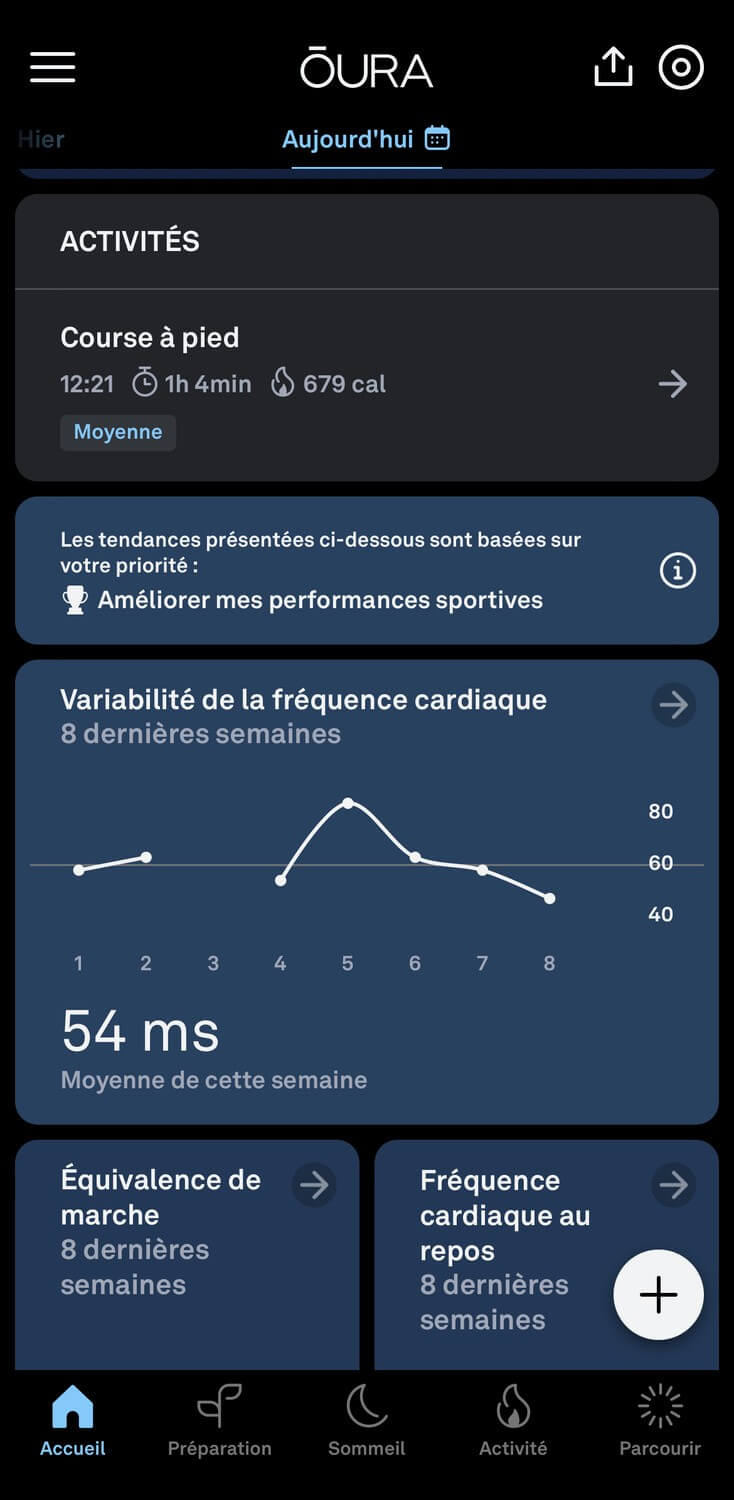
Task: Open Fréquence cardiaque au repos card
Action: point(546,1255)
